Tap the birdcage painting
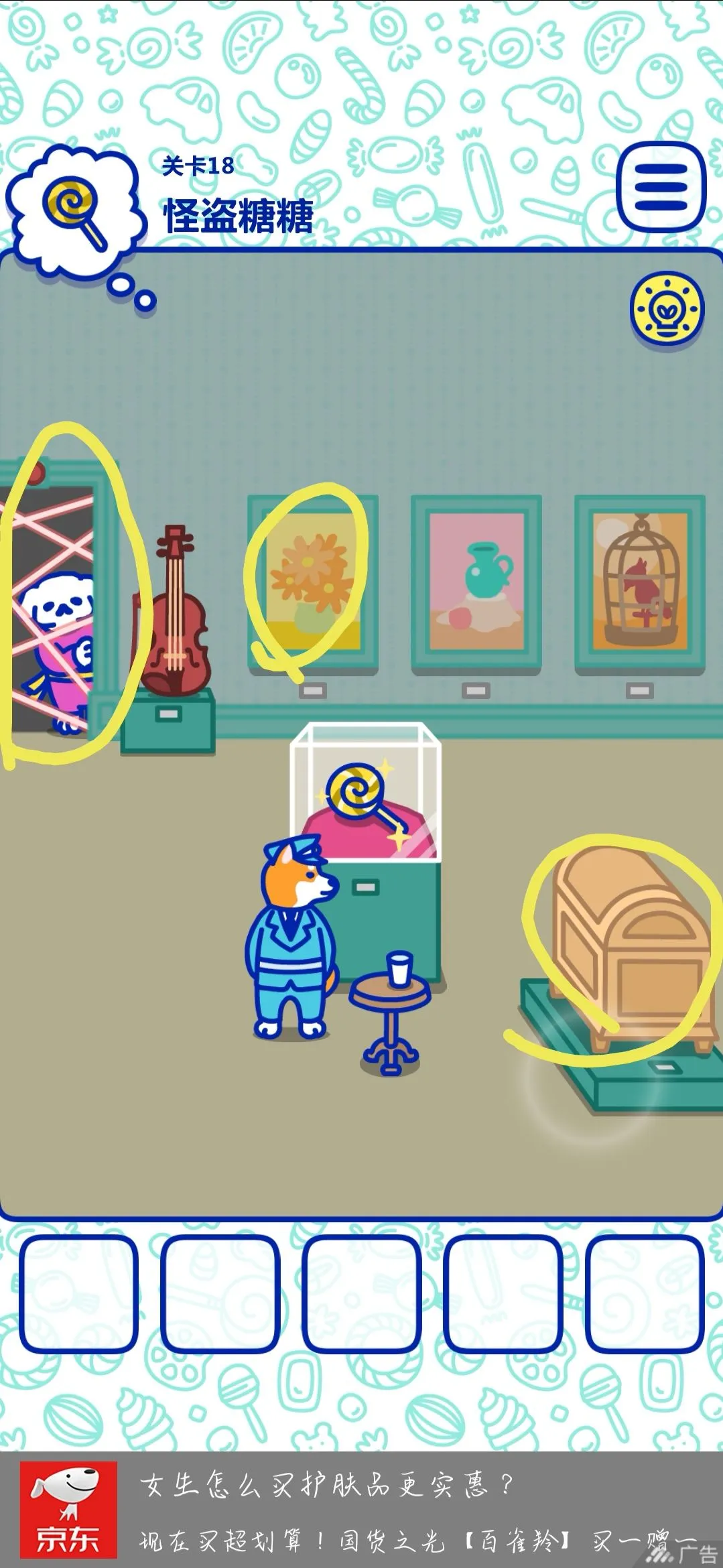The image size is (723, 1568). pos(639,581)
